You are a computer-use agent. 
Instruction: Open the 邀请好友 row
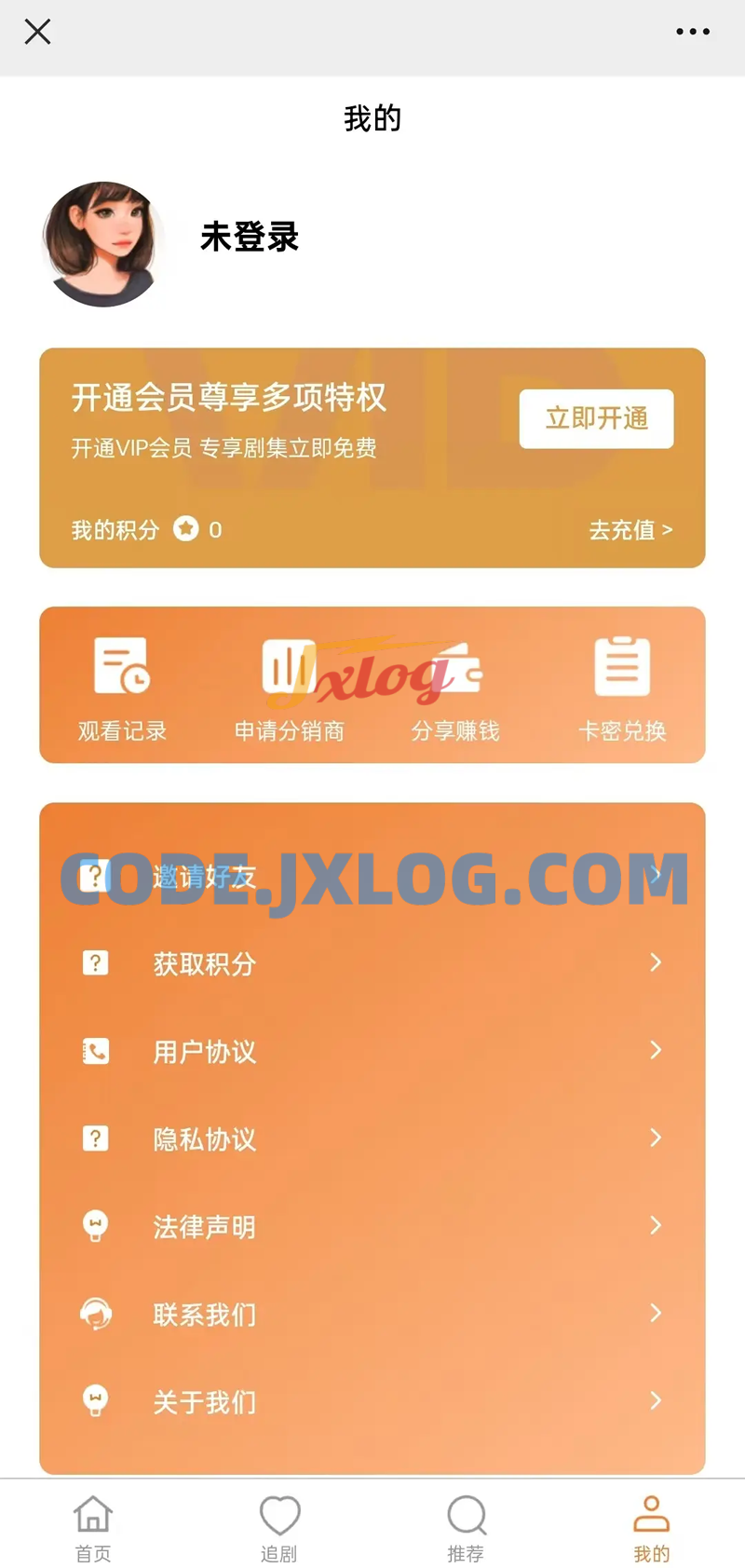[x=372, y=877]
